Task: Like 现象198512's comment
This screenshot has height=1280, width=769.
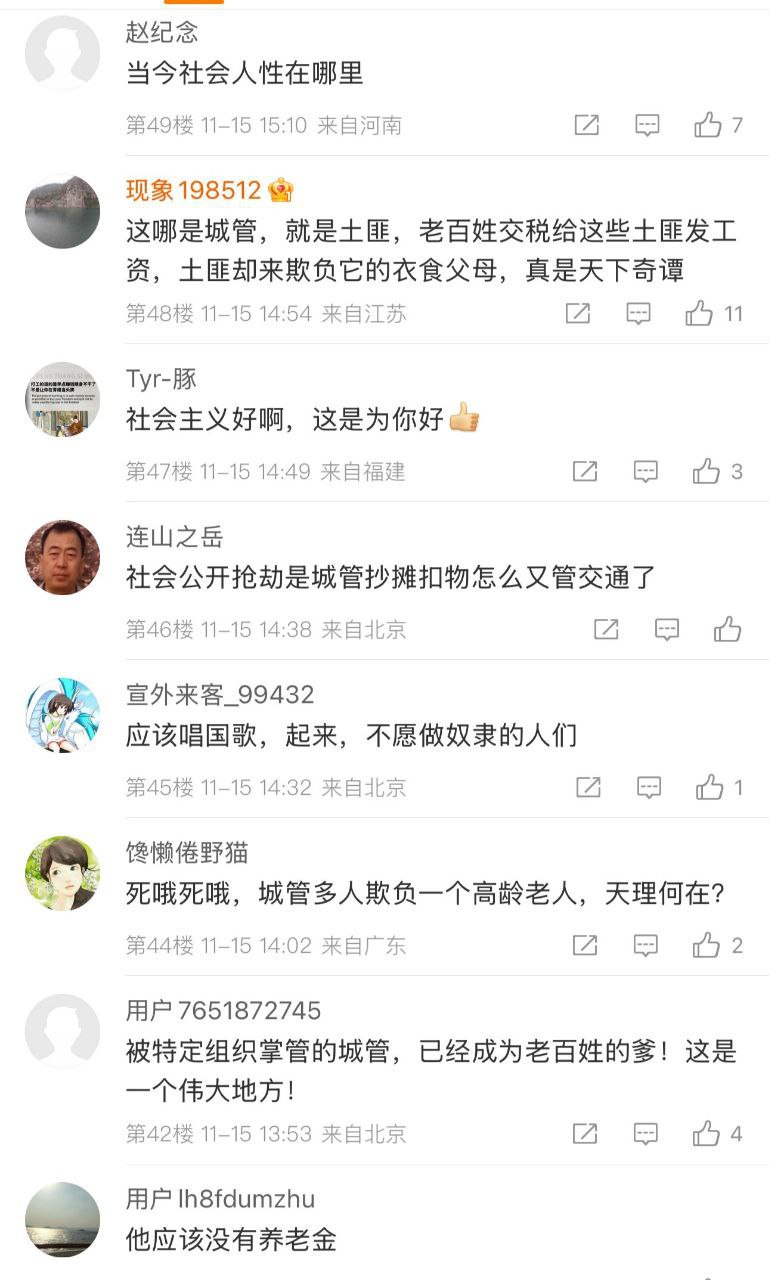Action: [x=700, y=313]
